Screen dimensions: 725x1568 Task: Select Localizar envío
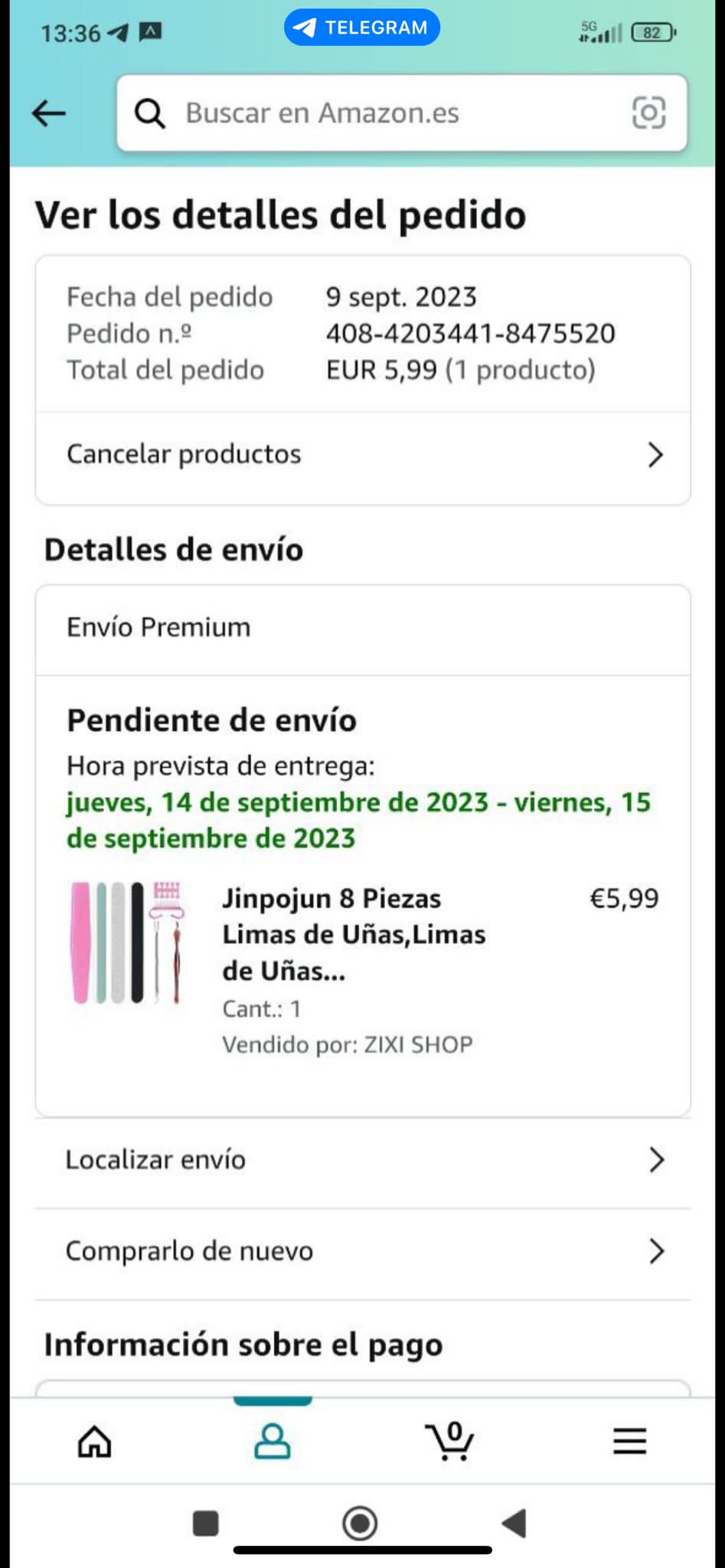point(363,1161)
